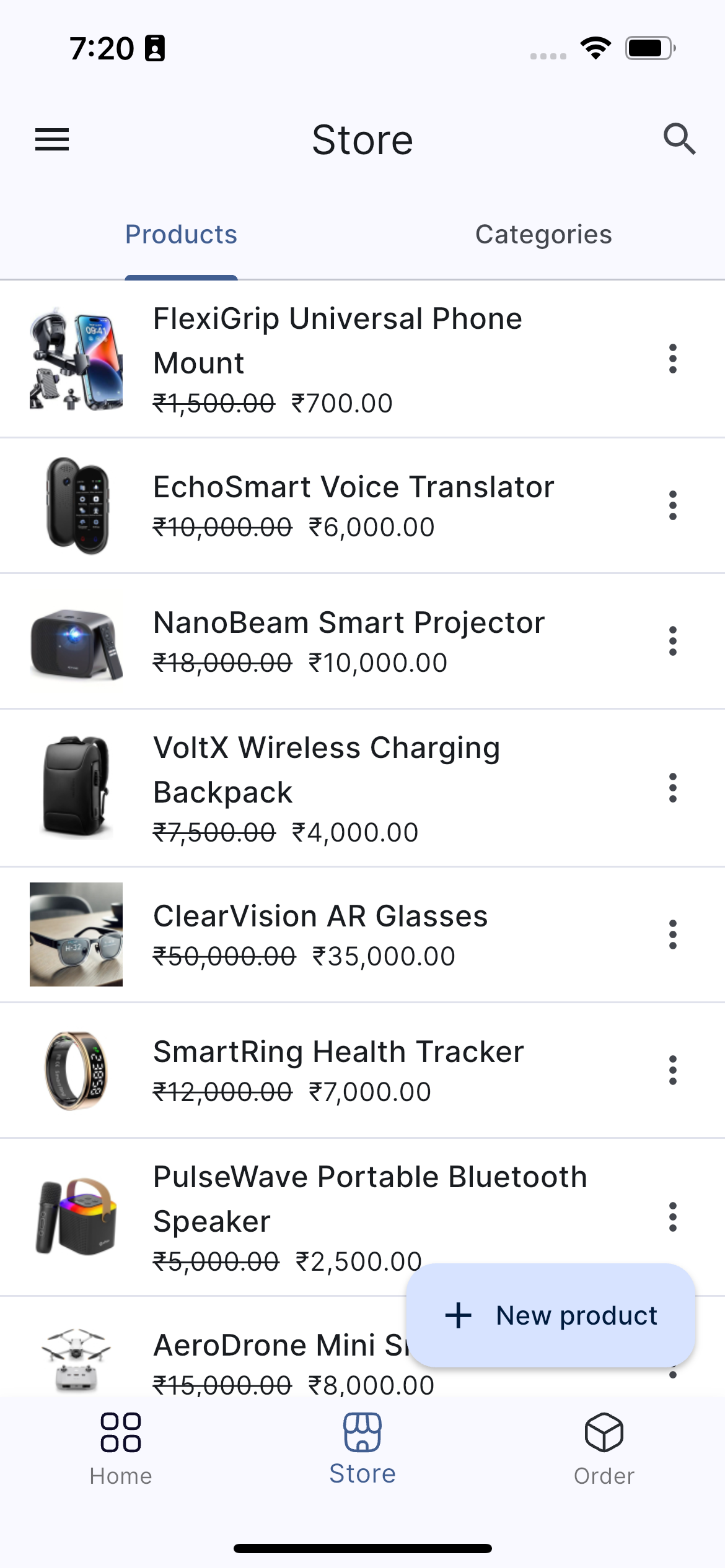Select the EchoSmart Voice Translator list item
Screen dimensions: 725x1568
(x=353, y=505)
